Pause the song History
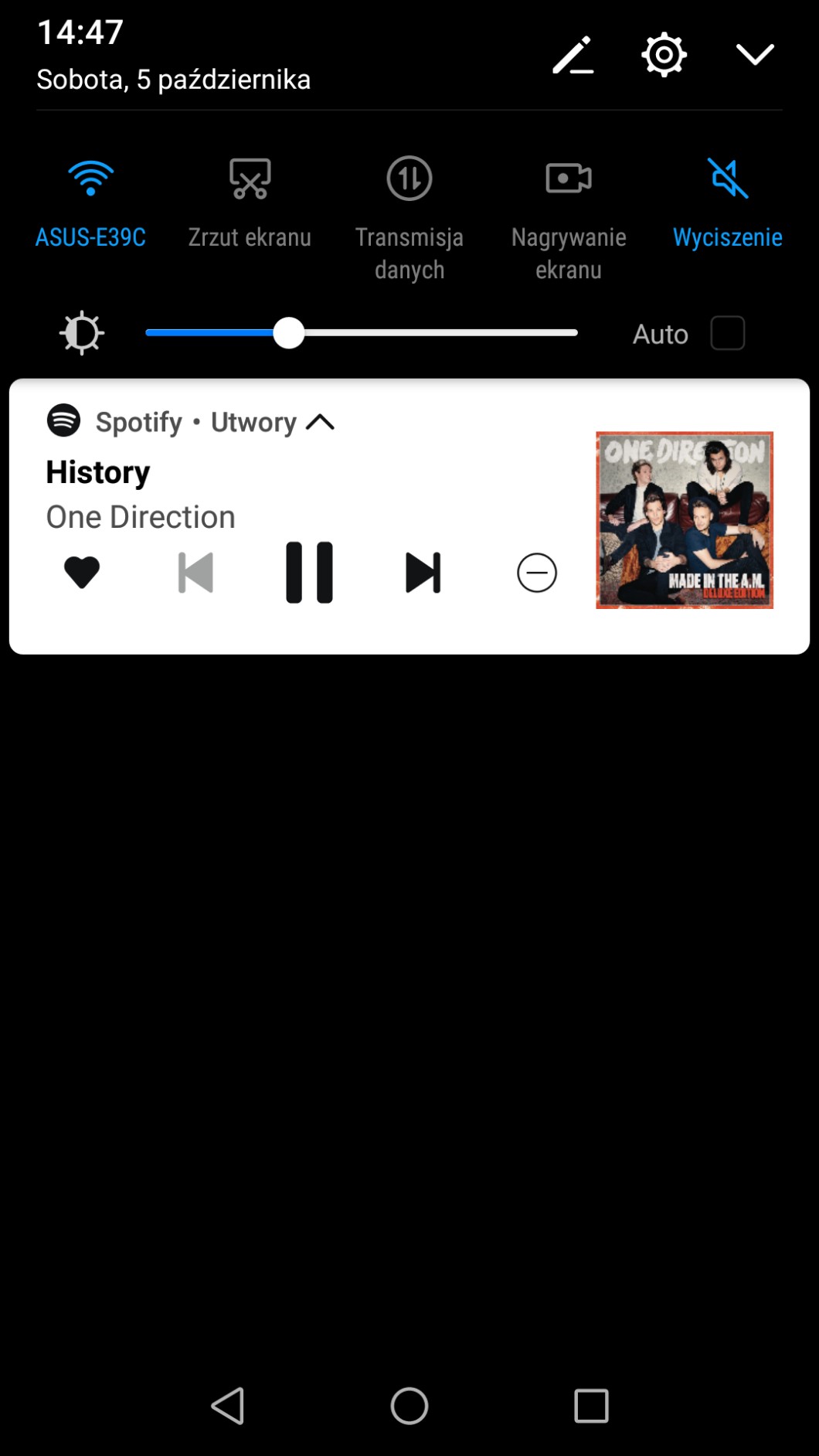This screenshot has height=1456, width=819. (x=309, y=573)
